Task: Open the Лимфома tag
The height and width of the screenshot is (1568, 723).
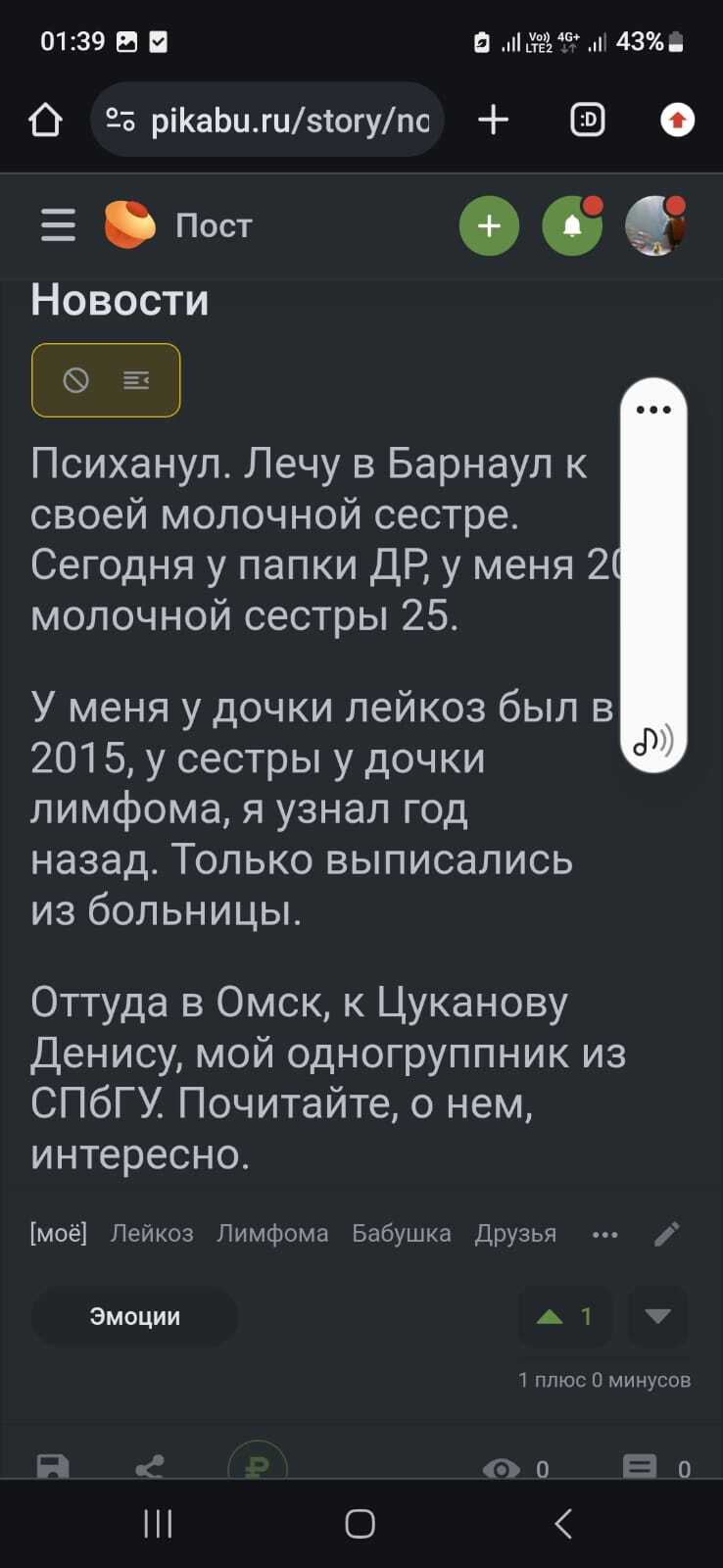Action: [x=272, y=1234]
